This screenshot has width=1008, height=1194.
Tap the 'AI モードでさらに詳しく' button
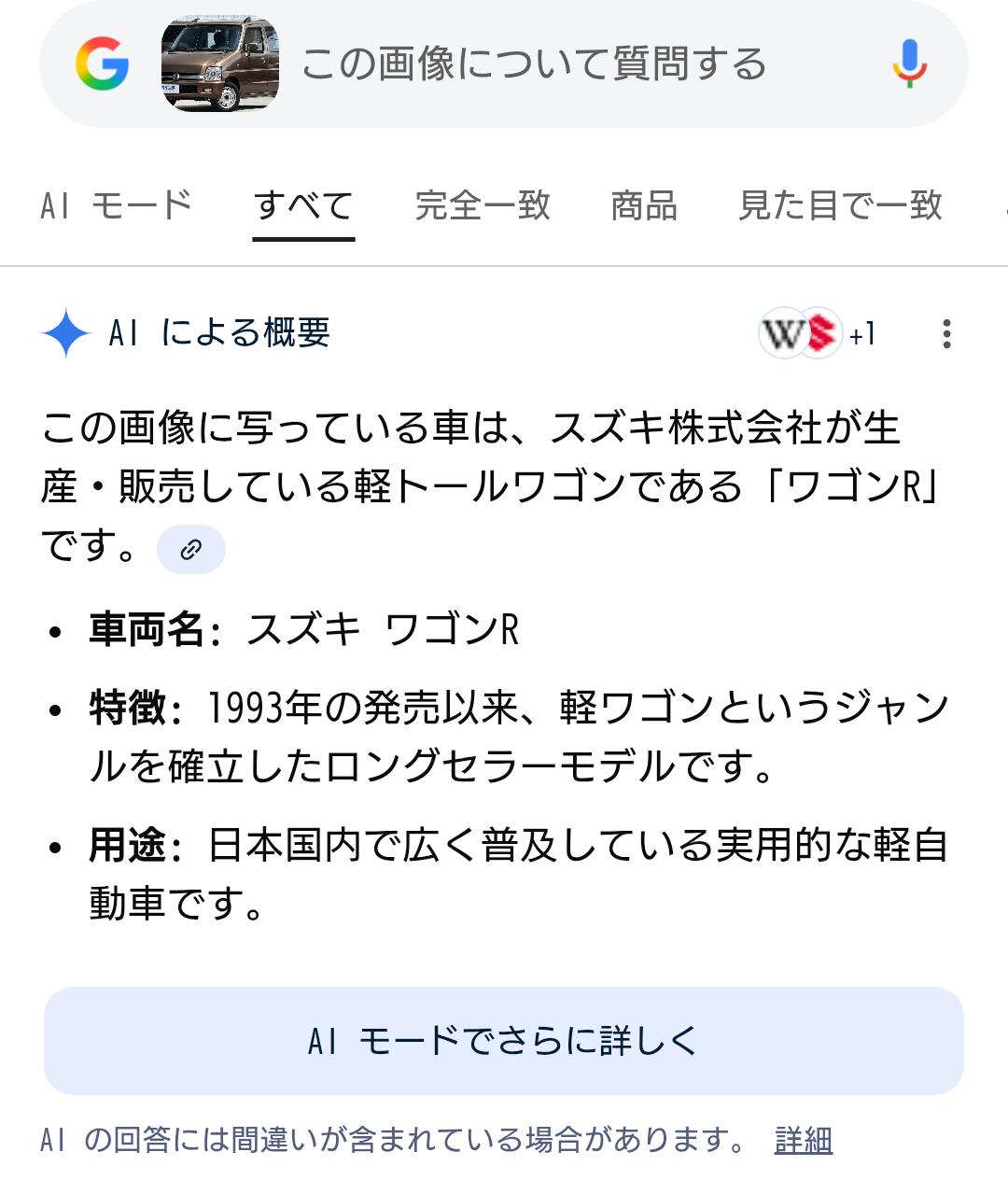coord(504,1040)
